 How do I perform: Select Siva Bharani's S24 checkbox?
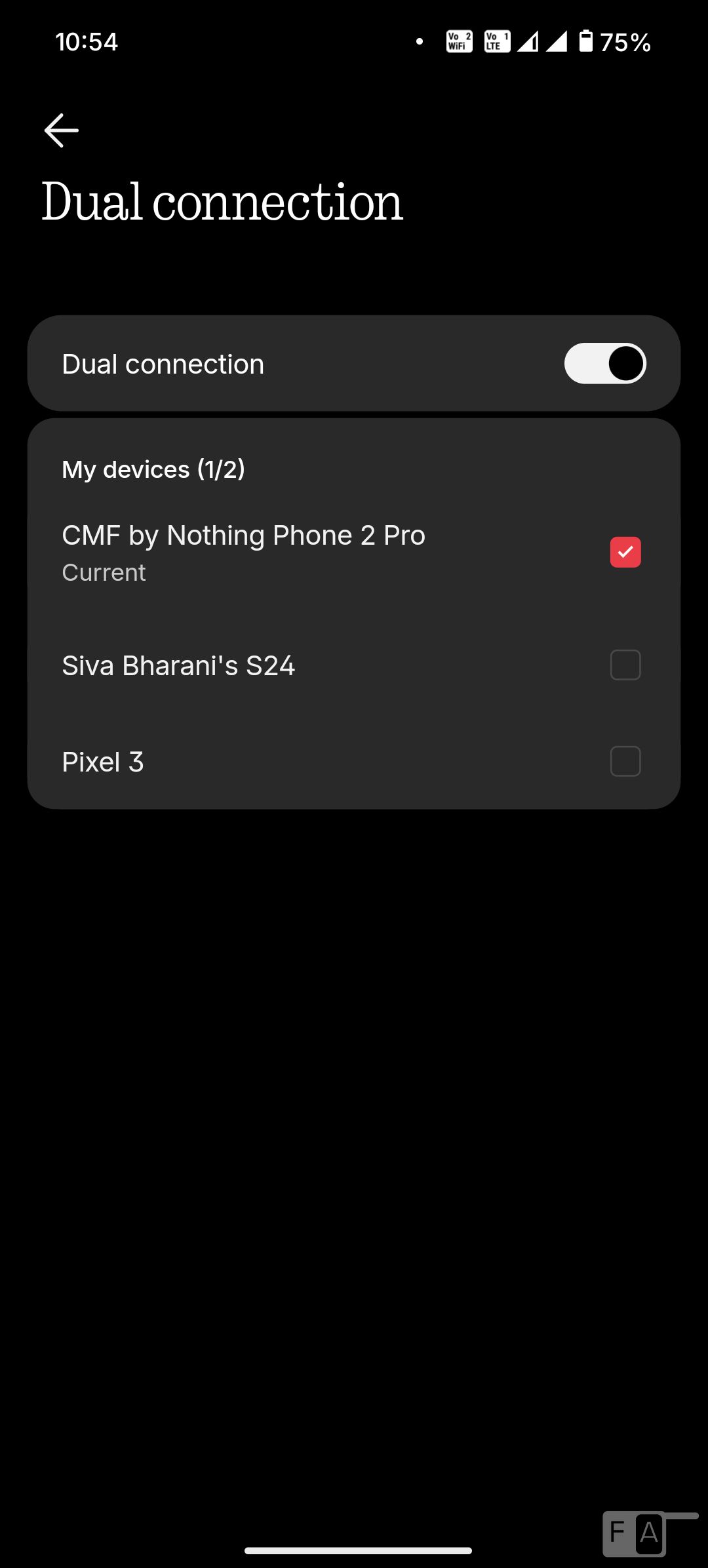tap(625, 665)
